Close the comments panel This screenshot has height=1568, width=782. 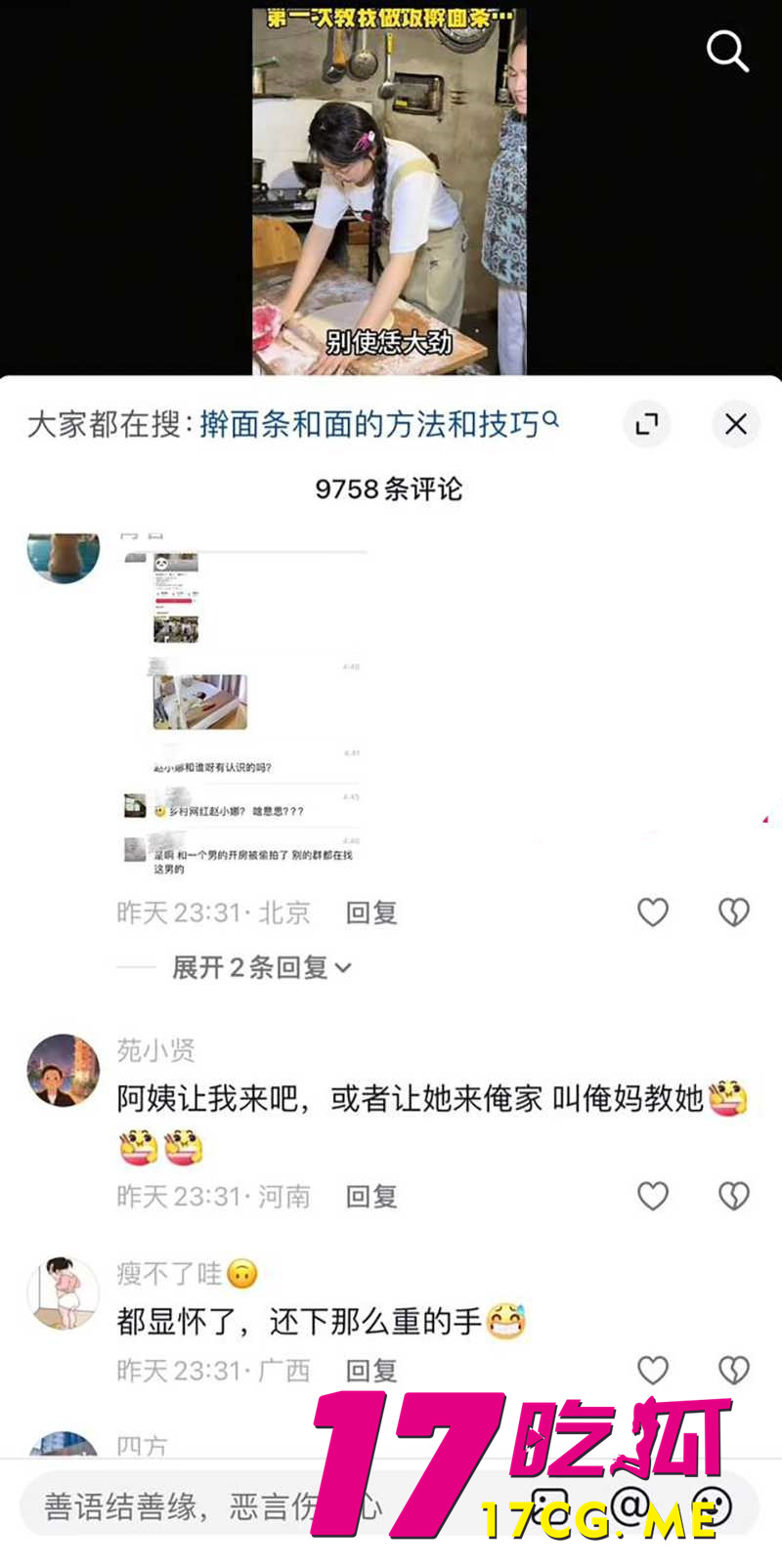735,424
